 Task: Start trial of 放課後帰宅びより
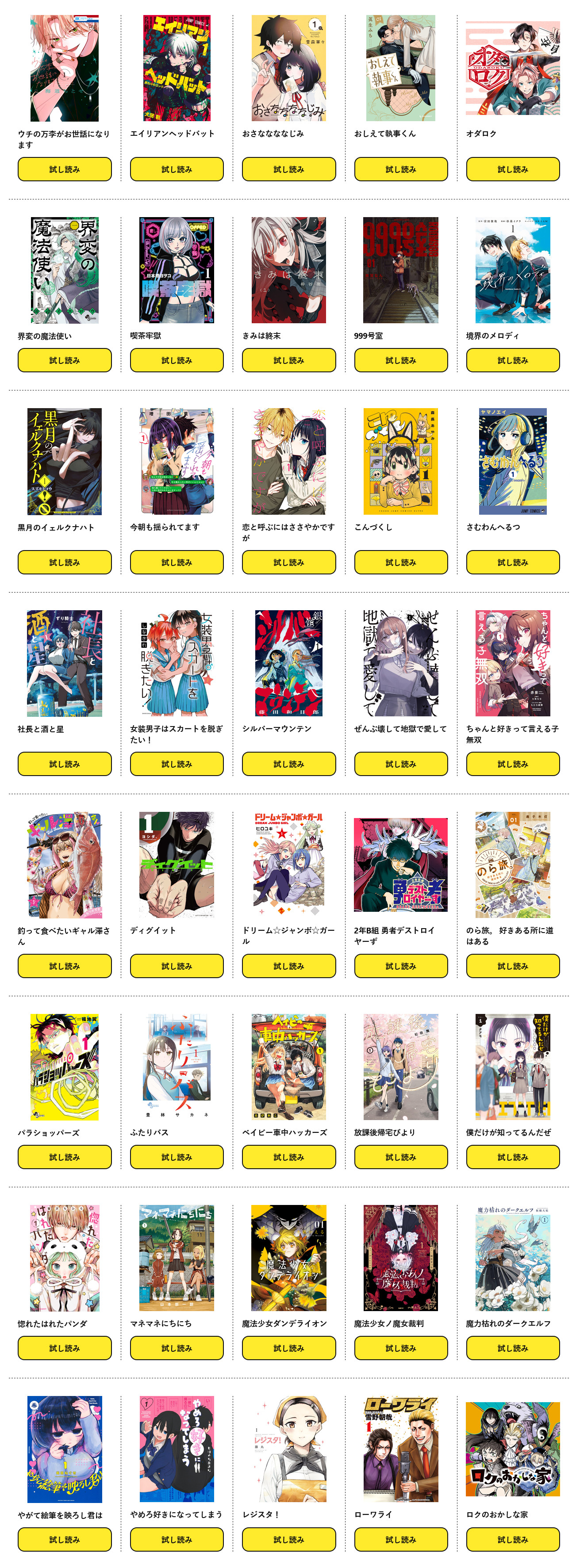401,1157
